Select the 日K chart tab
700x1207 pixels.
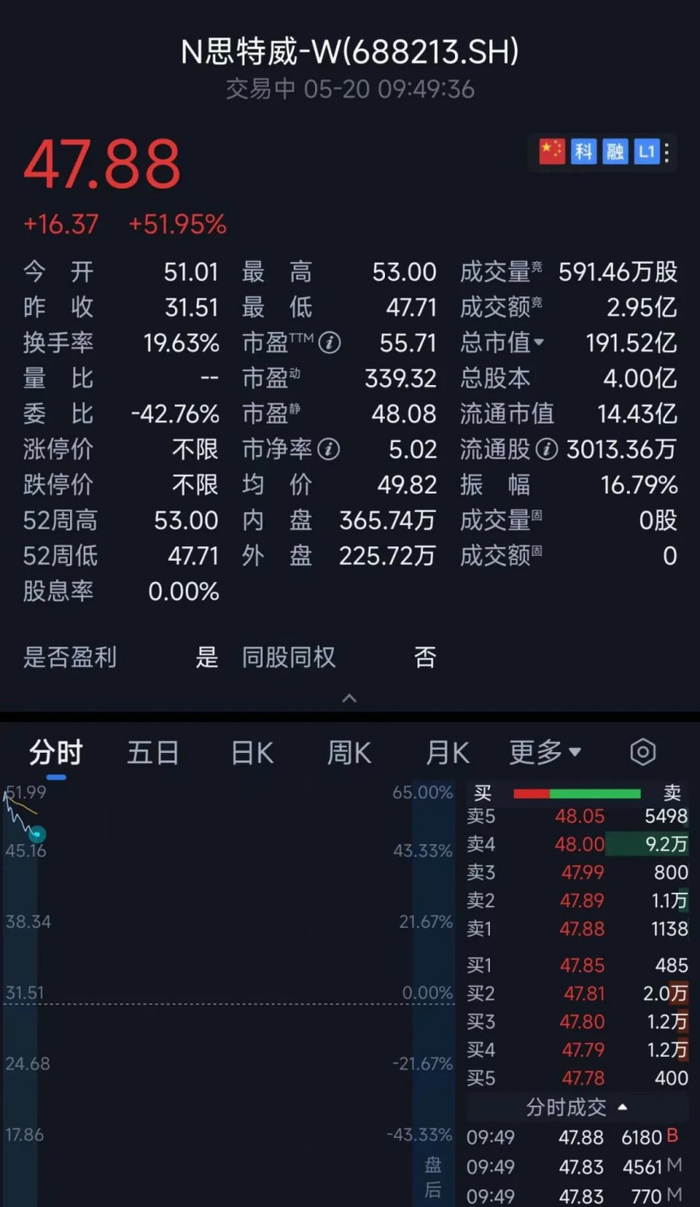(252, 752)
